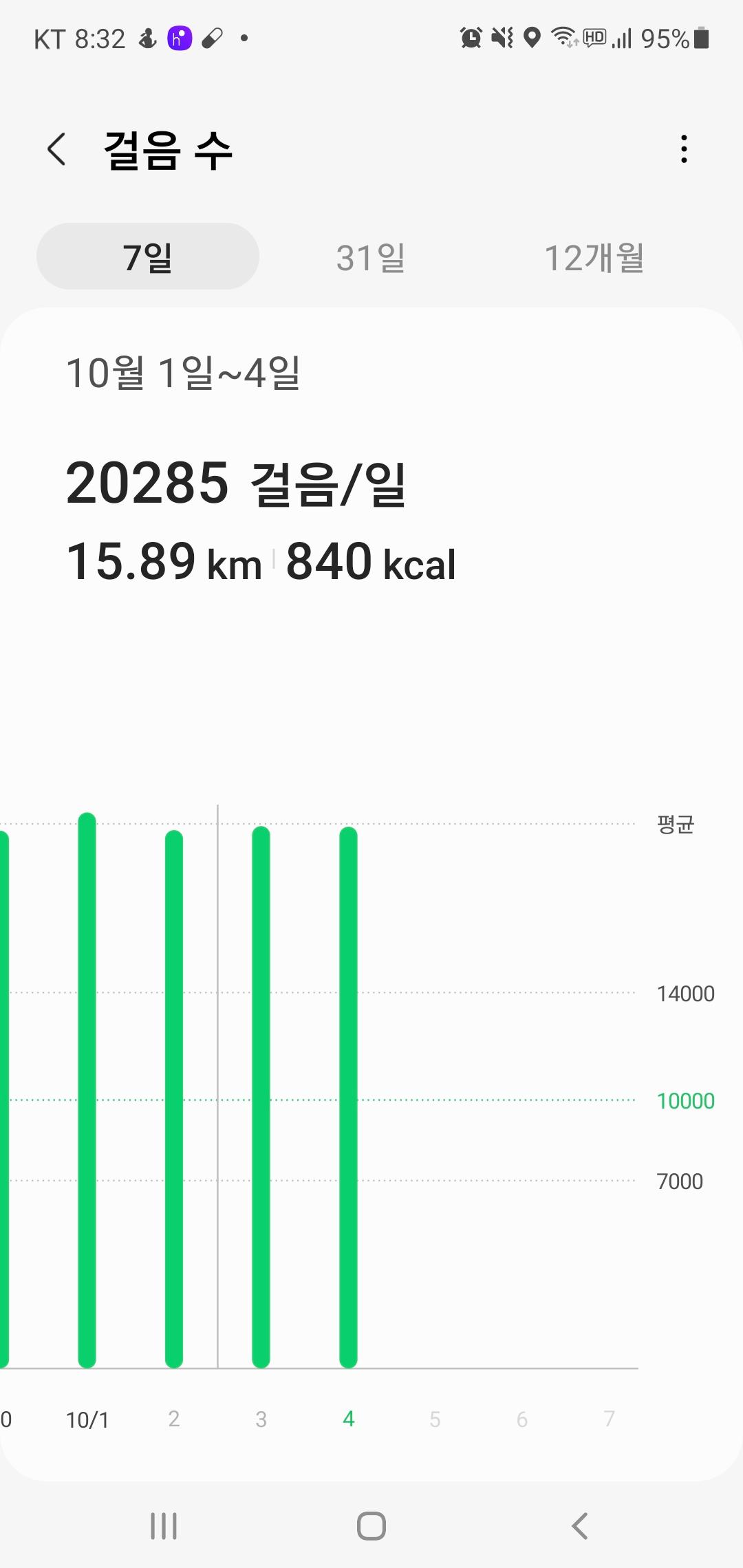Go to the home screen
The image size is (743, 1568).
point(371,1526)
